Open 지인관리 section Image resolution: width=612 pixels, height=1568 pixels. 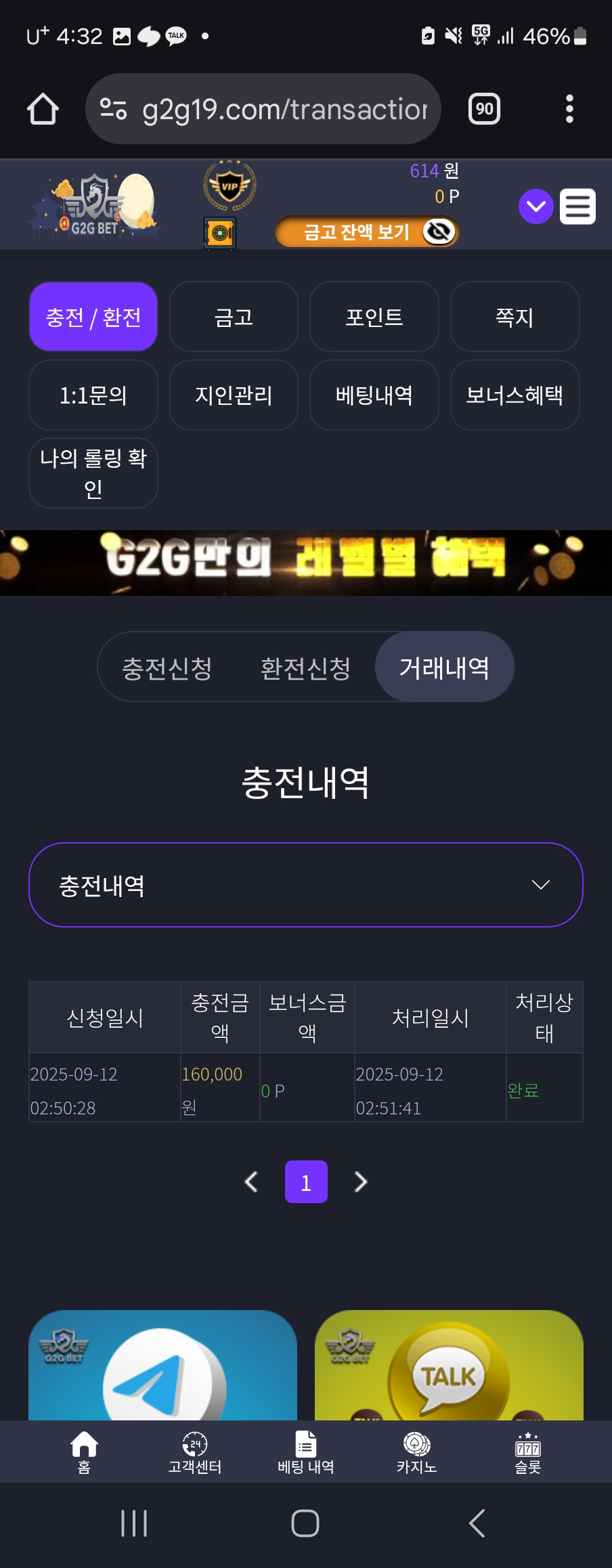(x=234, y=395)
